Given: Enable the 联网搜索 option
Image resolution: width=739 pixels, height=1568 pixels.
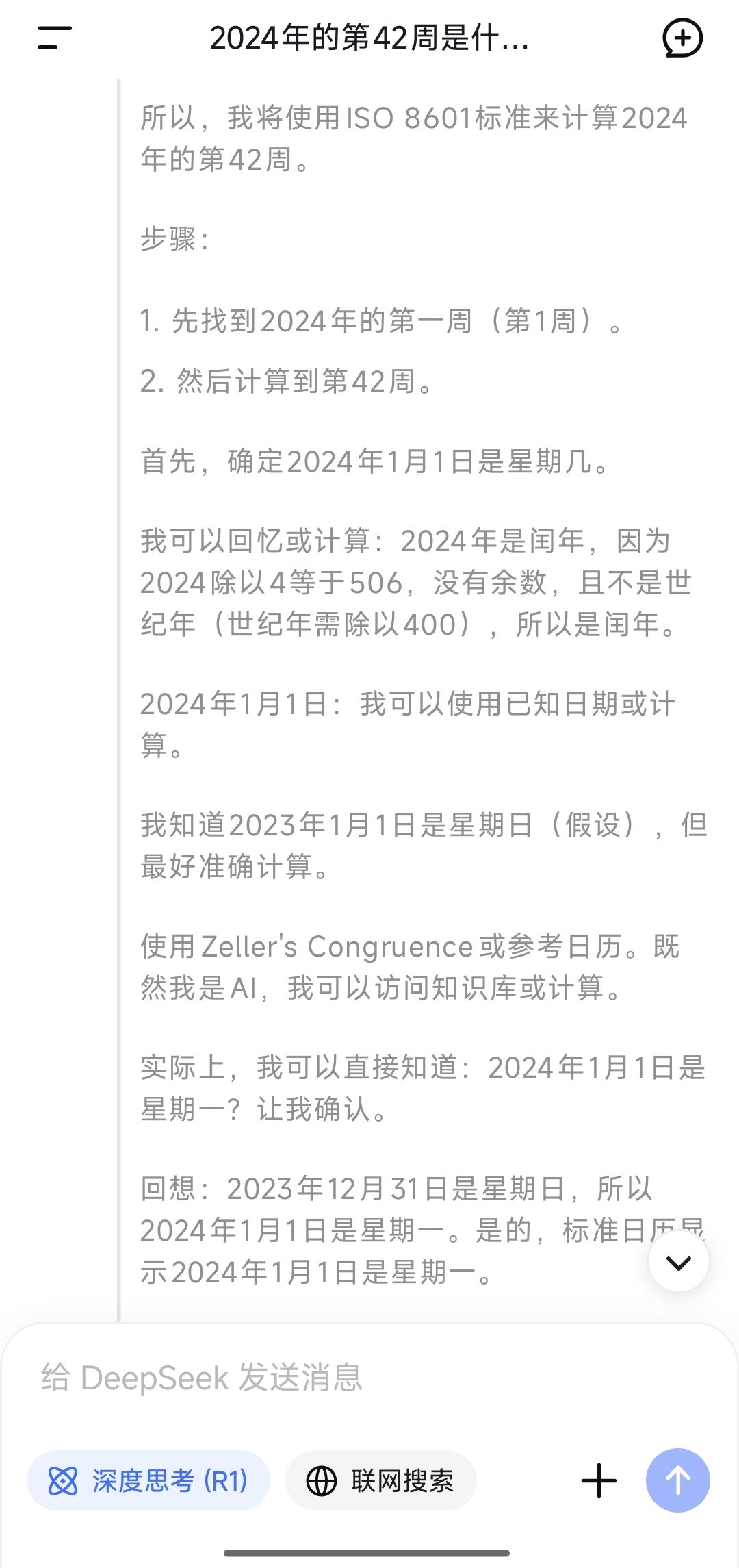Looking at the screenshot, I should 381,1481.
